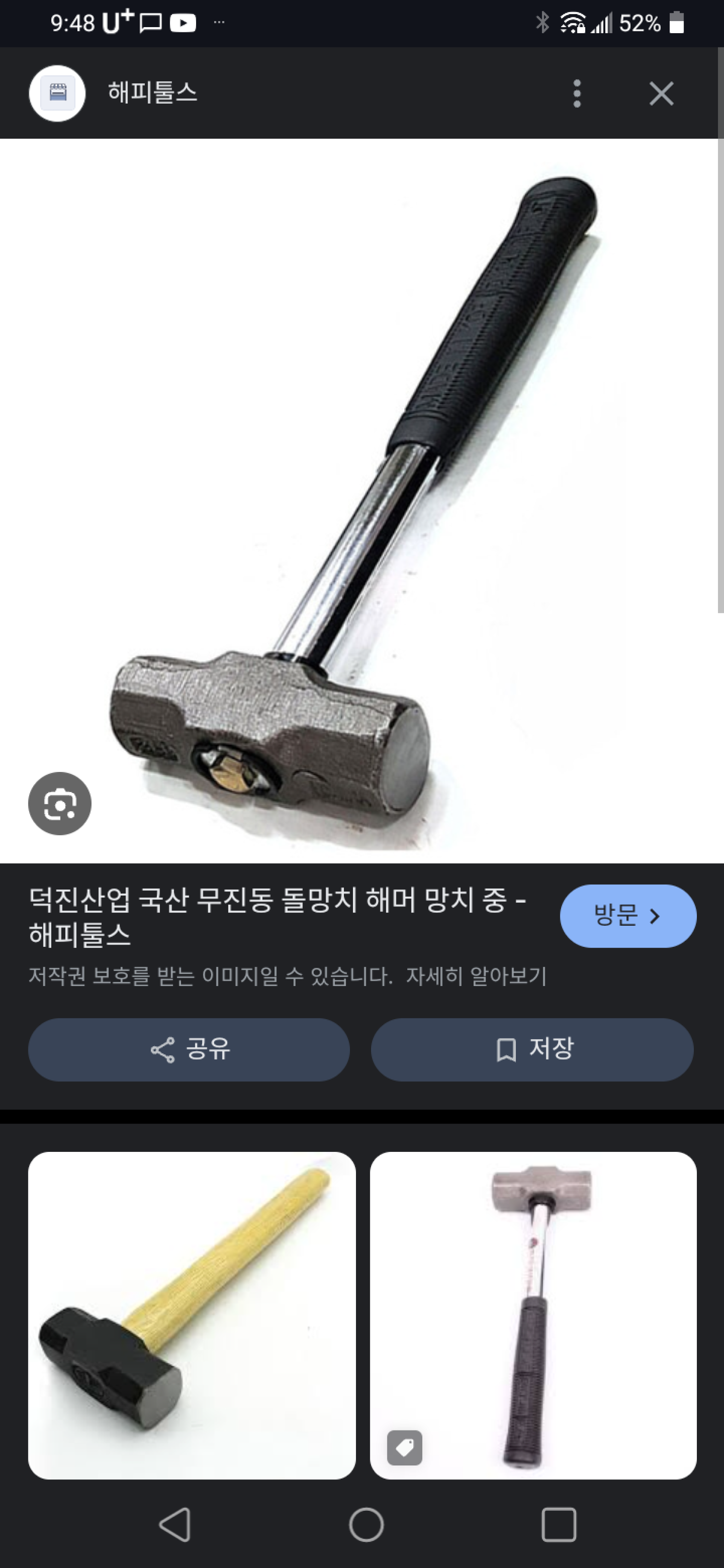Tap the 방문 button to visit site
724x1568 pixels.
[627, 916]
